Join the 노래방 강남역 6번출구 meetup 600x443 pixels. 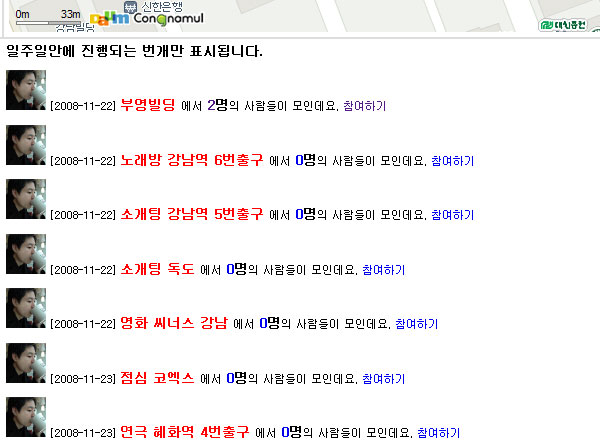(452, 161)
